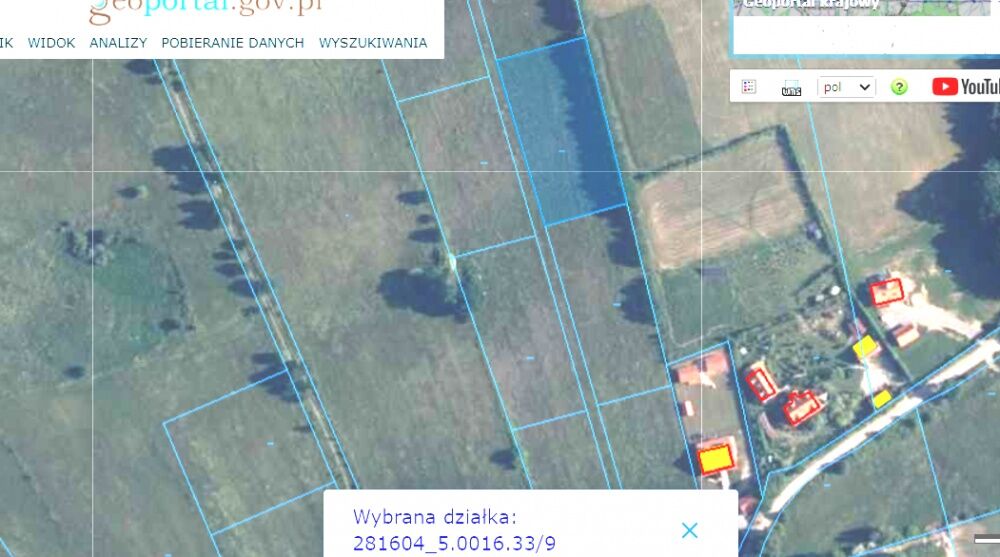
Task: Close the Wybrana działka popup
Action: point(689,530)
